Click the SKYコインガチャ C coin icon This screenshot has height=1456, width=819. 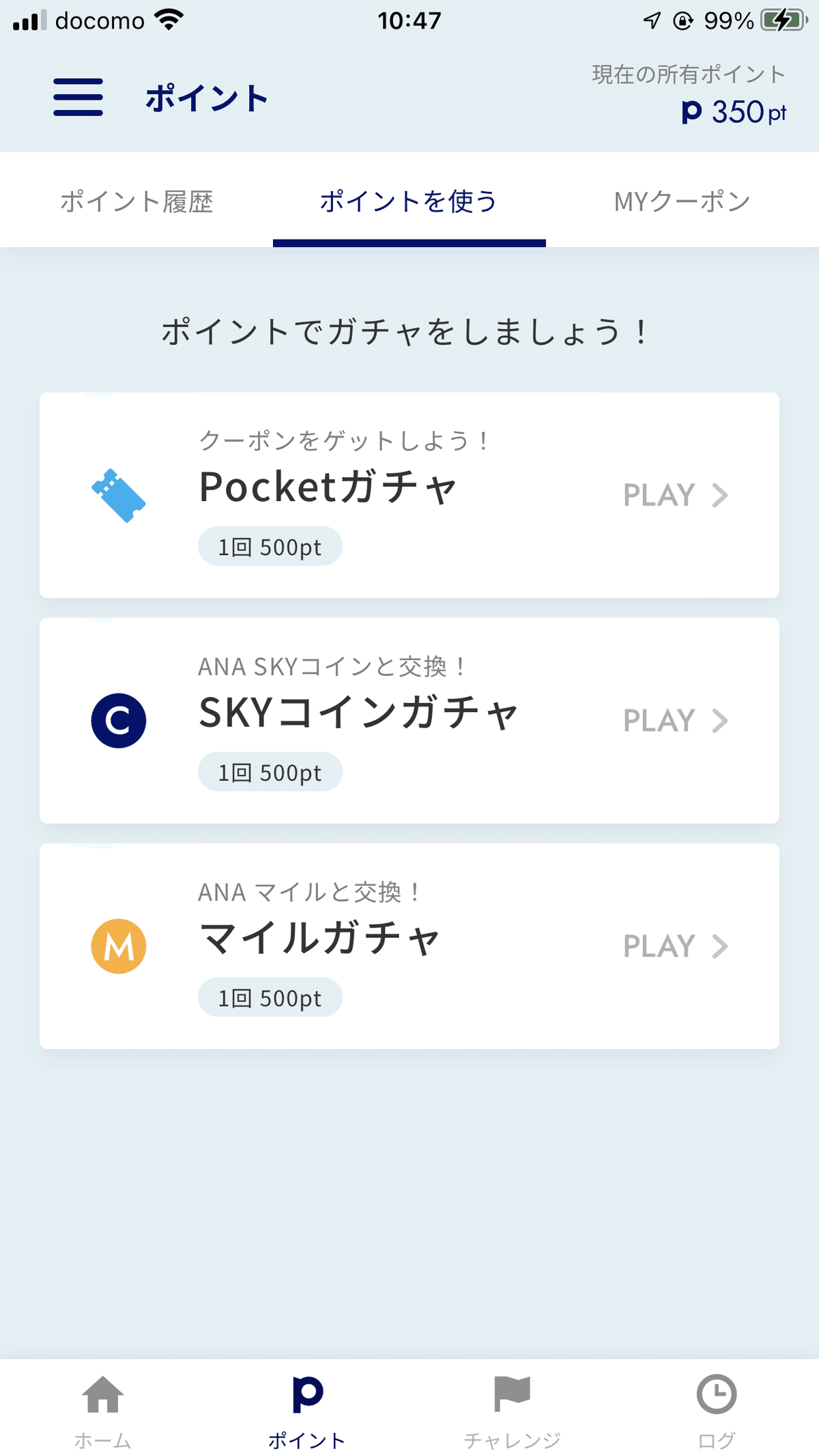tap(118, 720)
